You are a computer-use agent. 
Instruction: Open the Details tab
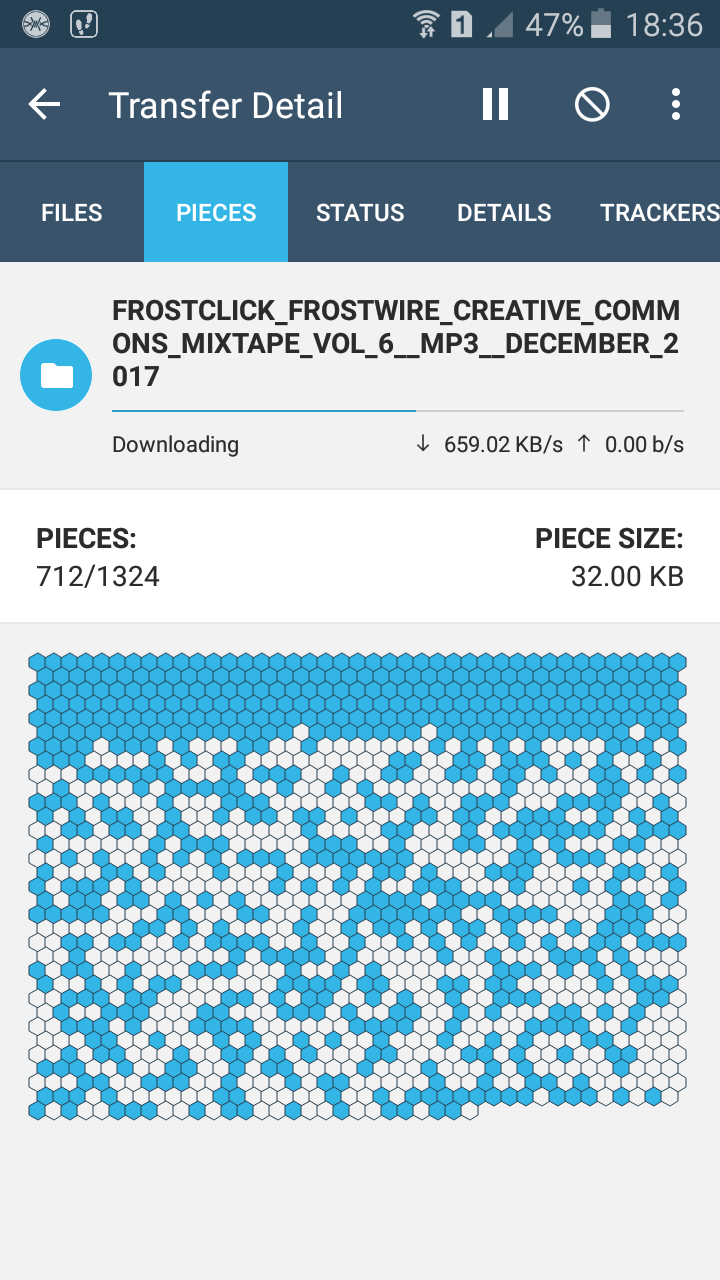(x=504, y=213)
